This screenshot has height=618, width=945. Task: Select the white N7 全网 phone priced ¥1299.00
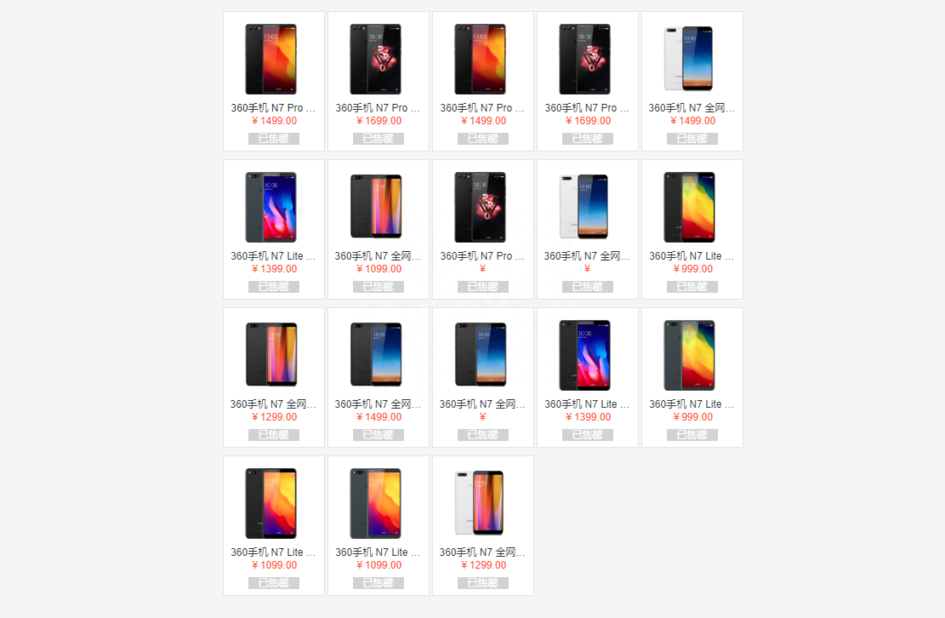pyautogui.click(x=482, y=503)
